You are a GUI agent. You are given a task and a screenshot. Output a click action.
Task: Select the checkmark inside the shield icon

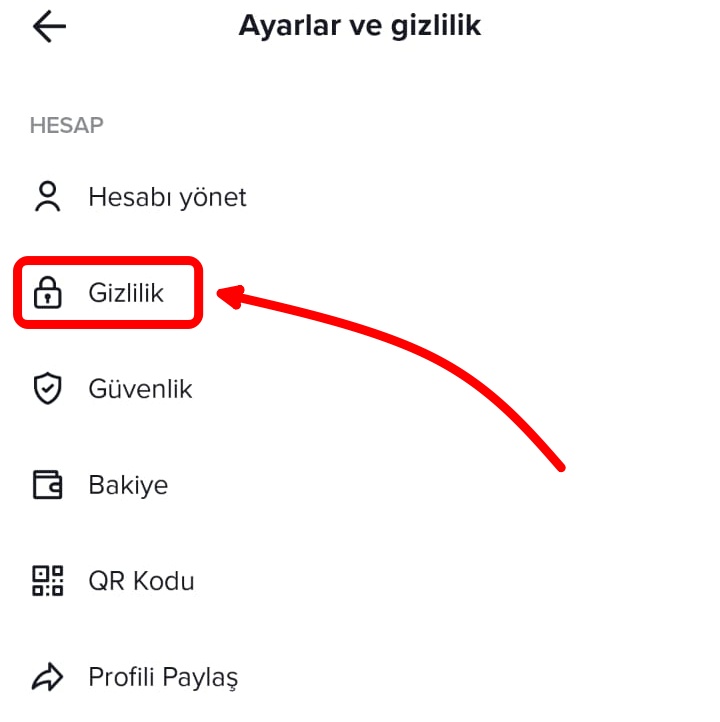(47, 389)
